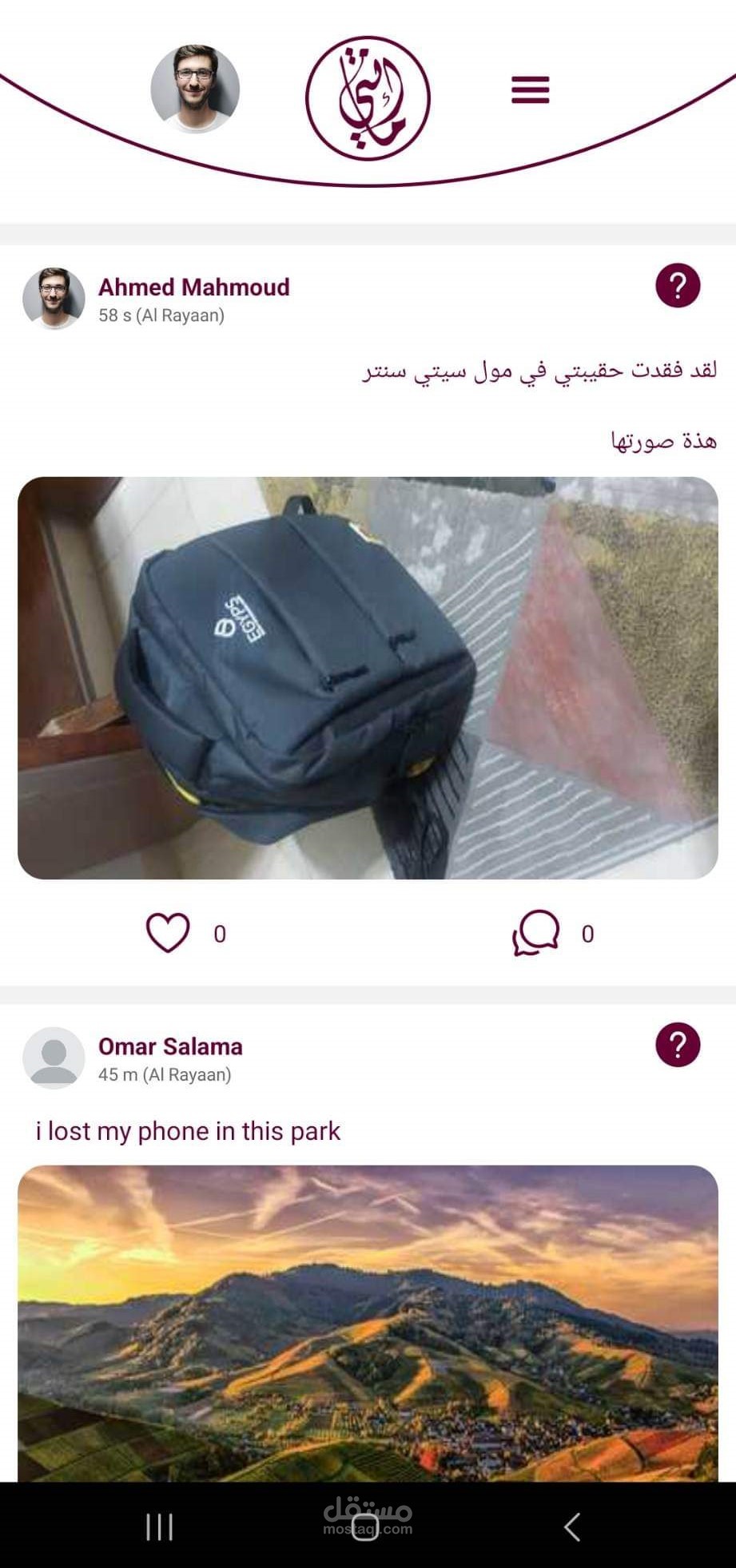View Ahmed Mahmoud's profile
This screenshot has height=1568, width=736.
(x=193, y=287)
